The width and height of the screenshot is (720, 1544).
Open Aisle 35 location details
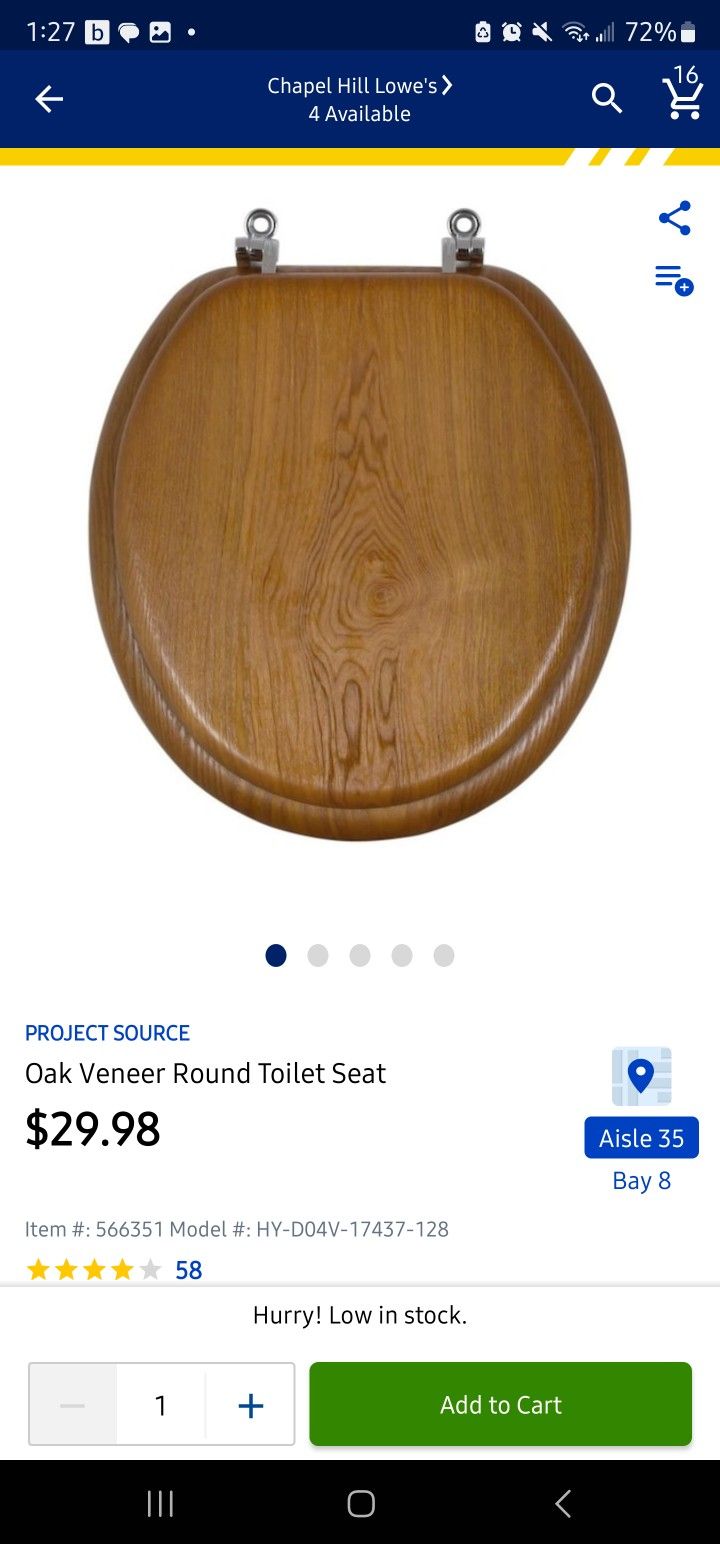(x=641, y=1137)
